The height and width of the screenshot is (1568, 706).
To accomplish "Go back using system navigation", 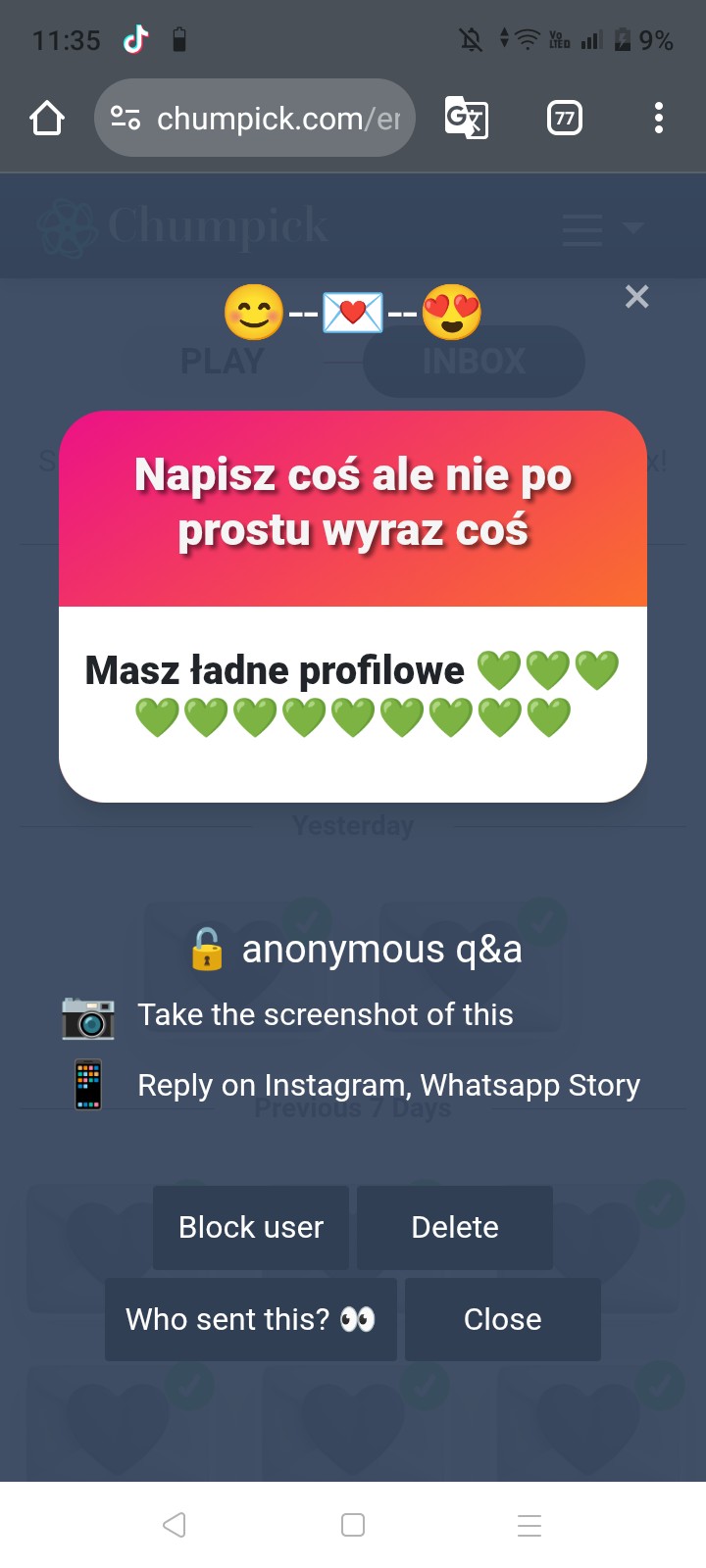I will pyautogui.click(x=175, y=1525).
